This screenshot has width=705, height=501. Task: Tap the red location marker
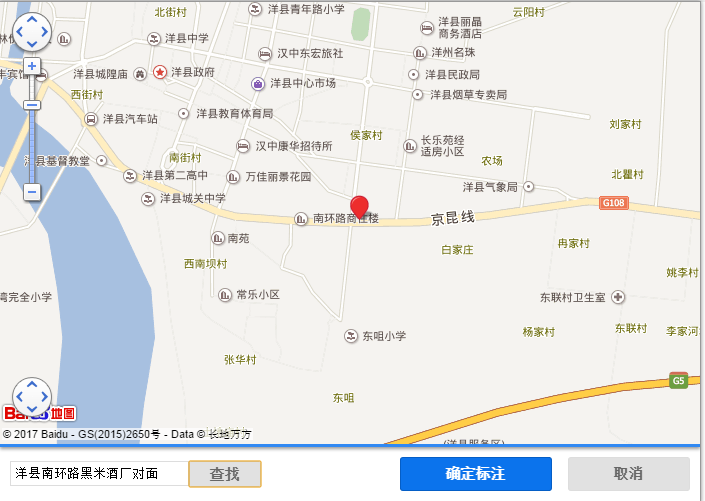(x=359, y=207)
